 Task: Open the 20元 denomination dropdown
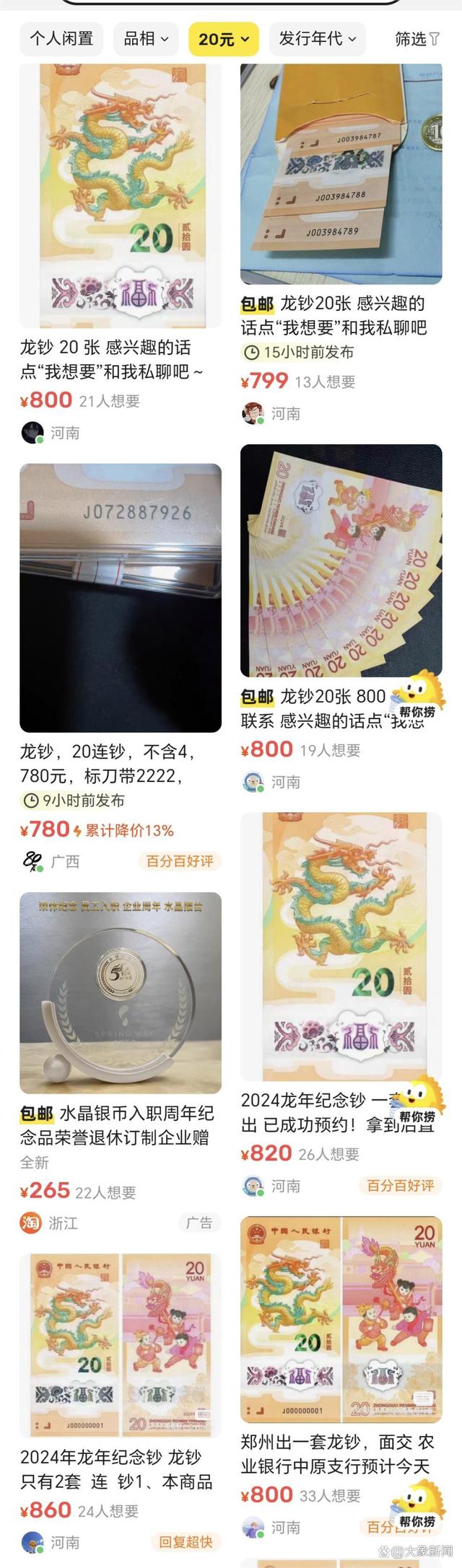(223, 39)
